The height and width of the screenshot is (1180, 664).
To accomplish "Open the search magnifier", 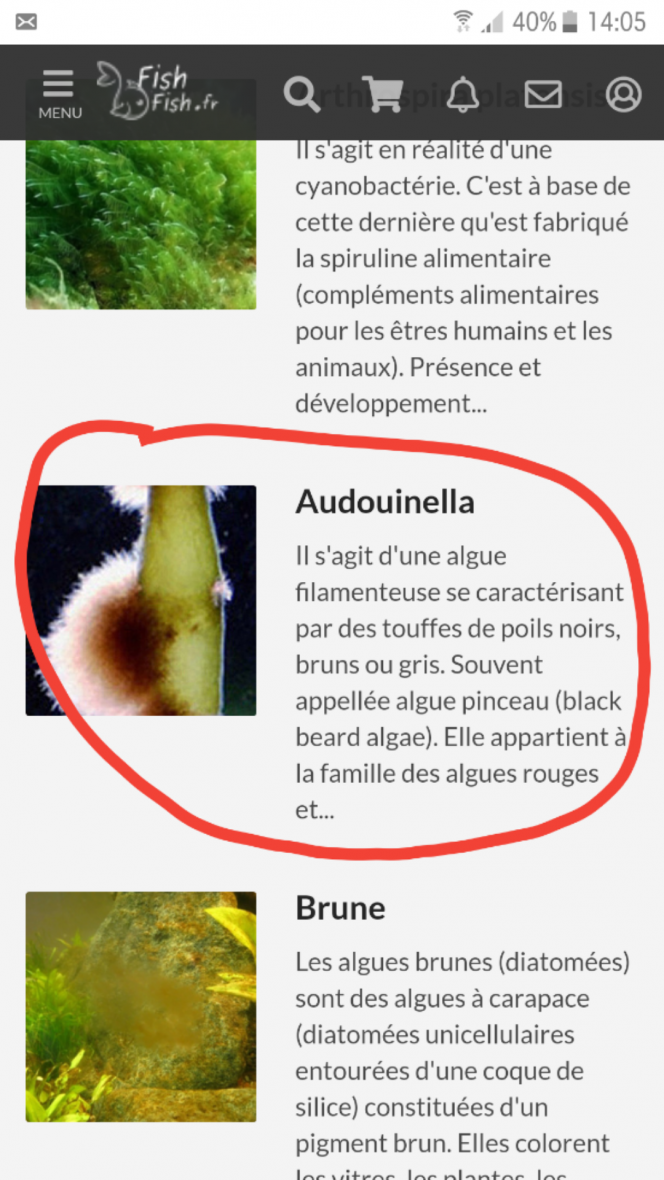I will [x=302, y=94].
